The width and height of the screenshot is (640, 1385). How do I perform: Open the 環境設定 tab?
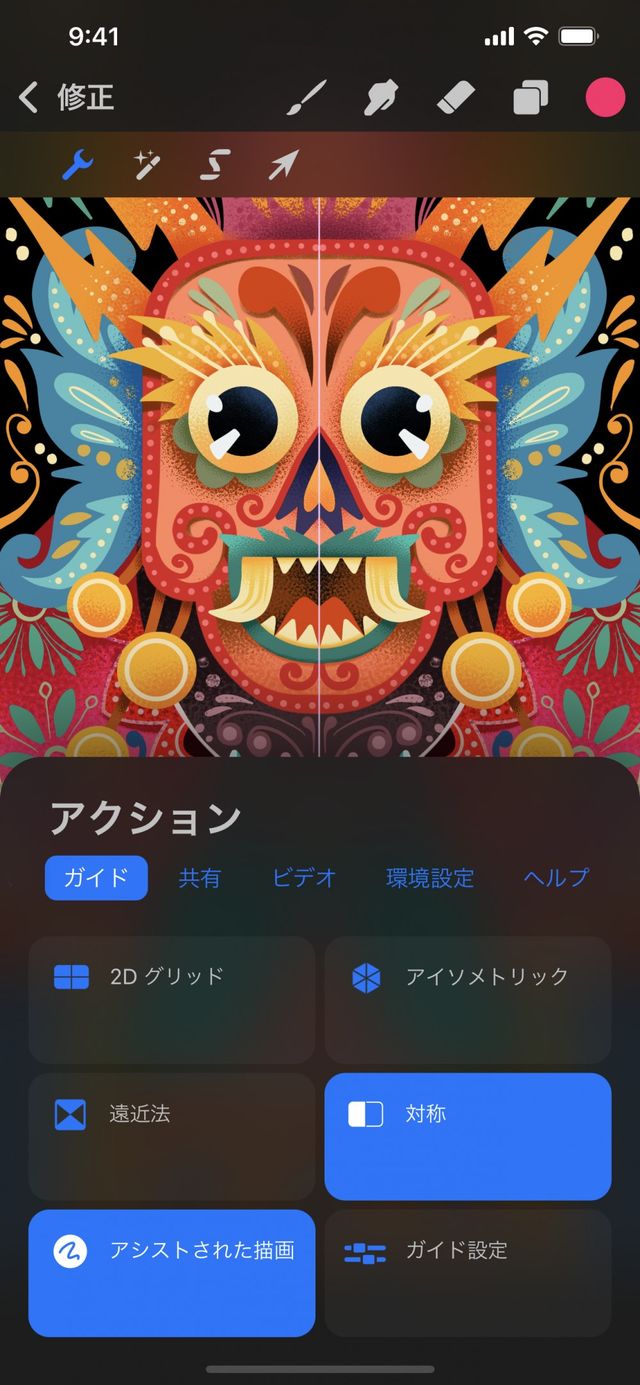click(430, 878)
